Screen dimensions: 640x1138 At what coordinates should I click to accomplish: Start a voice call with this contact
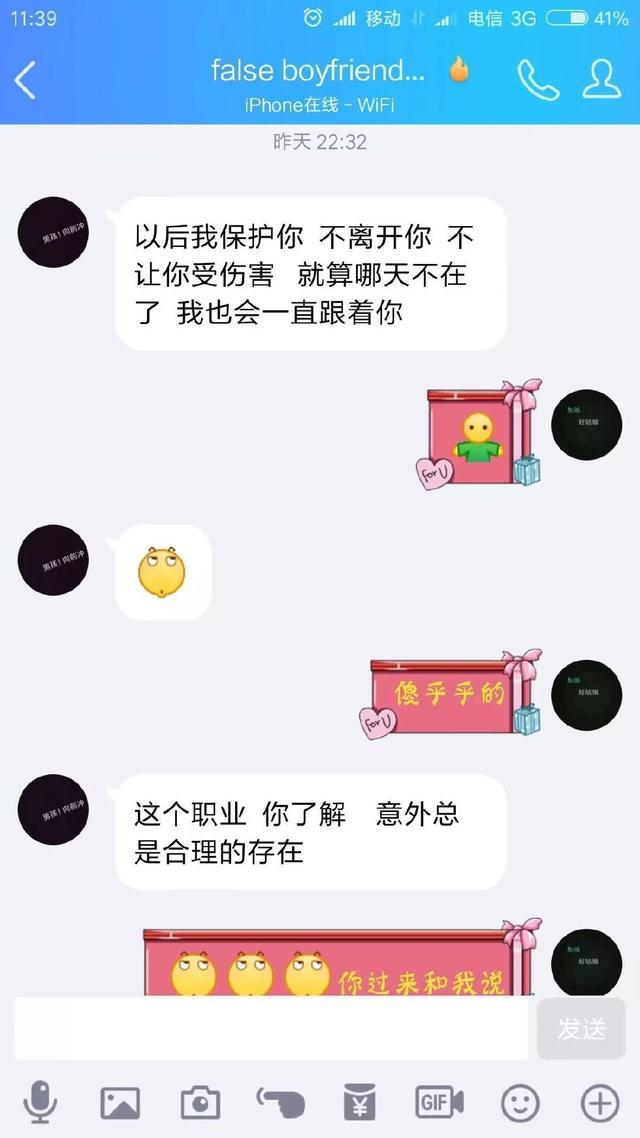coord(537,80)
